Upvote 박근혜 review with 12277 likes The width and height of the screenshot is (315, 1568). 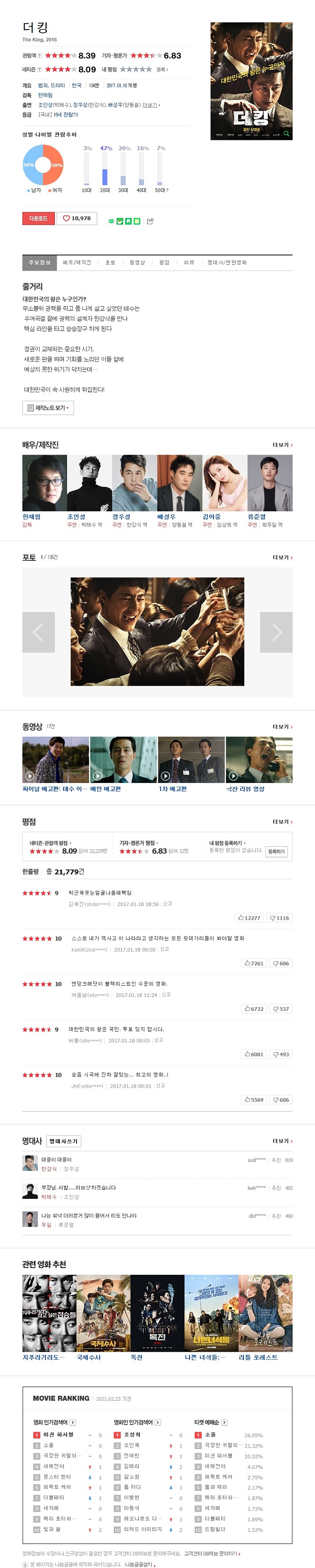(x=249, y=917)
